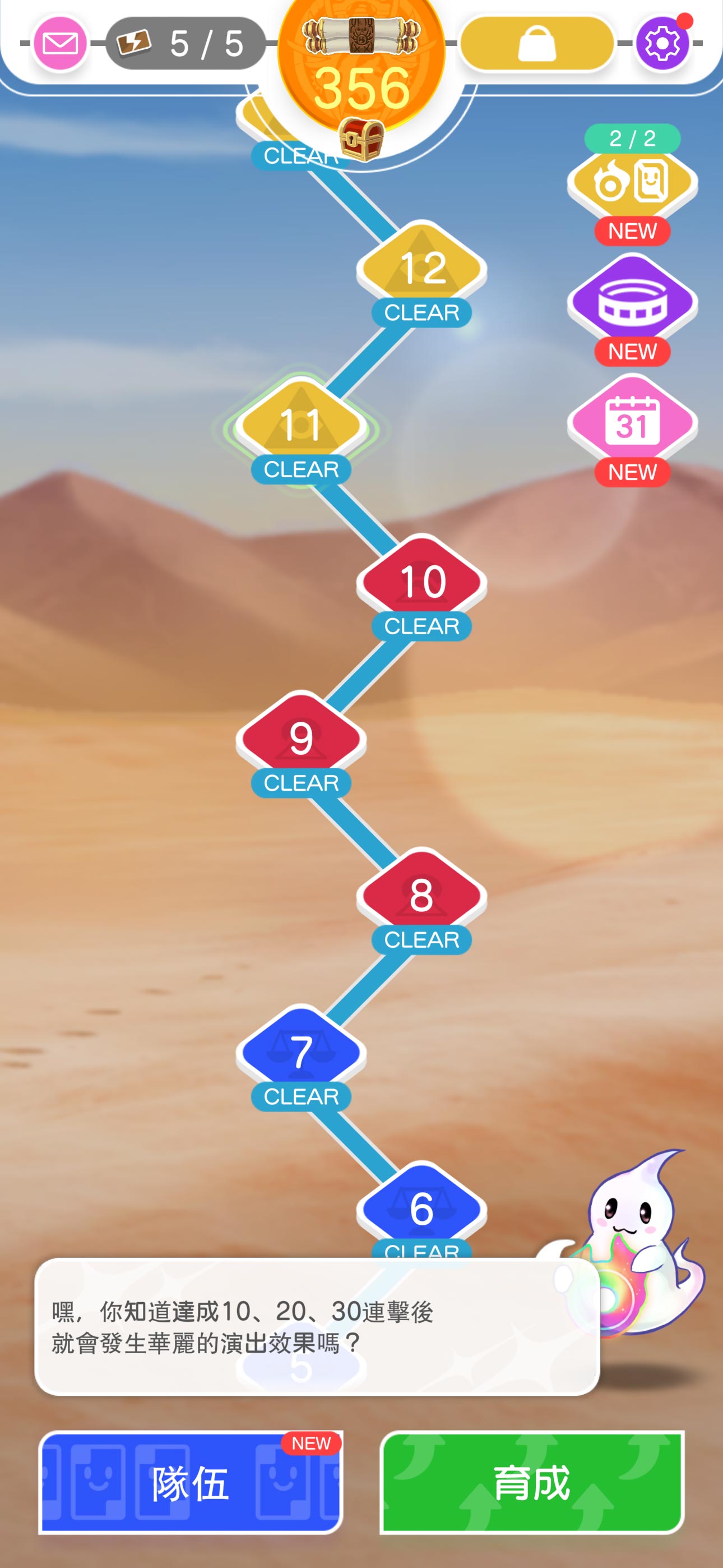
Task: Open the settings gear
Action: click(662, 44)
